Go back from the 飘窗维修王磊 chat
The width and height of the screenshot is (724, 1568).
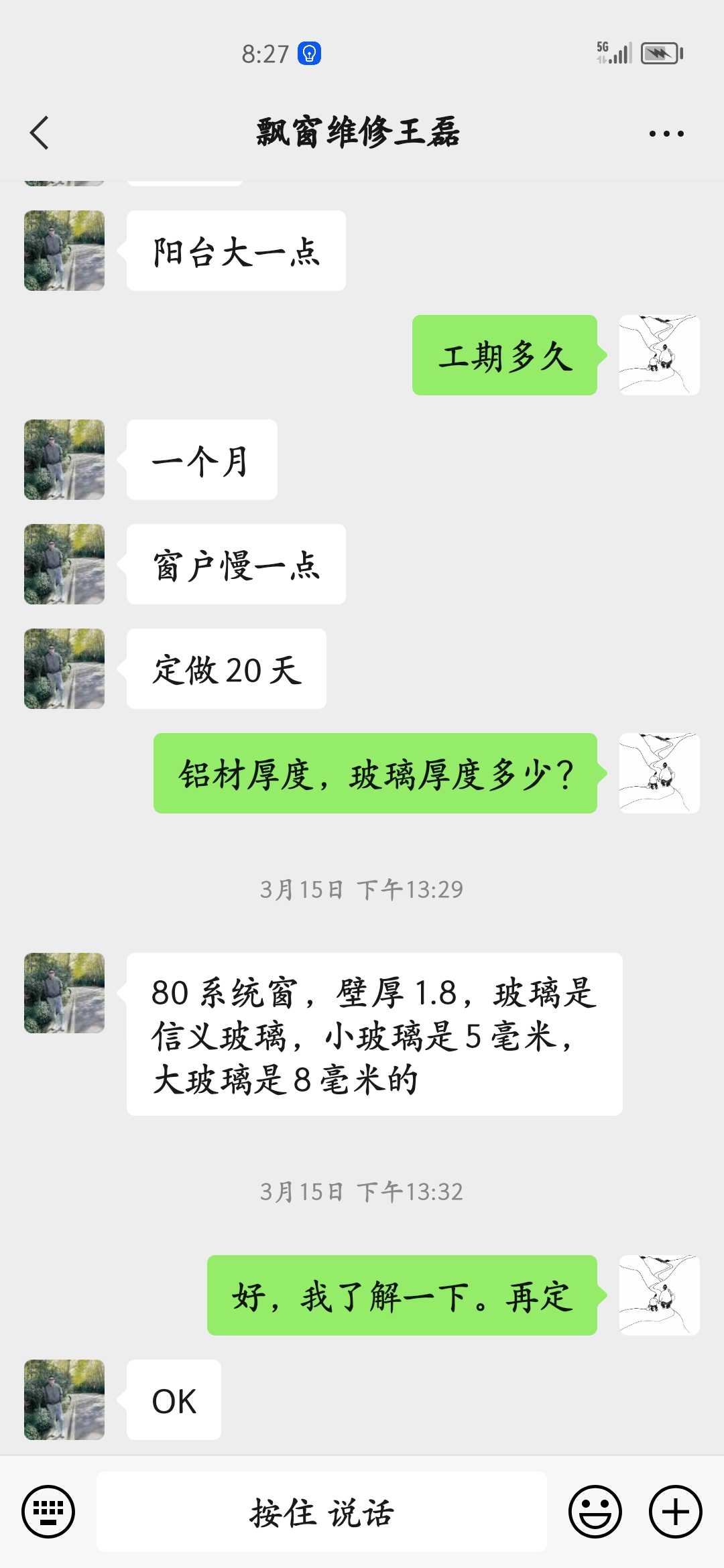click(x=40, y=133)
